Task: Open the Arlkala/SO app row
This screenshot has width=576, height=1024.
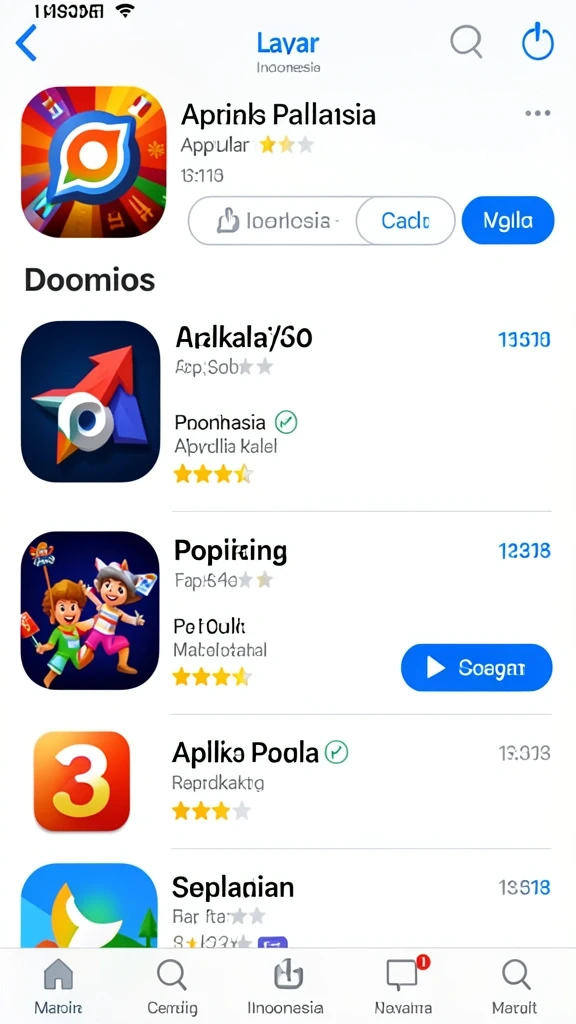Action: (x=287, y=402)
